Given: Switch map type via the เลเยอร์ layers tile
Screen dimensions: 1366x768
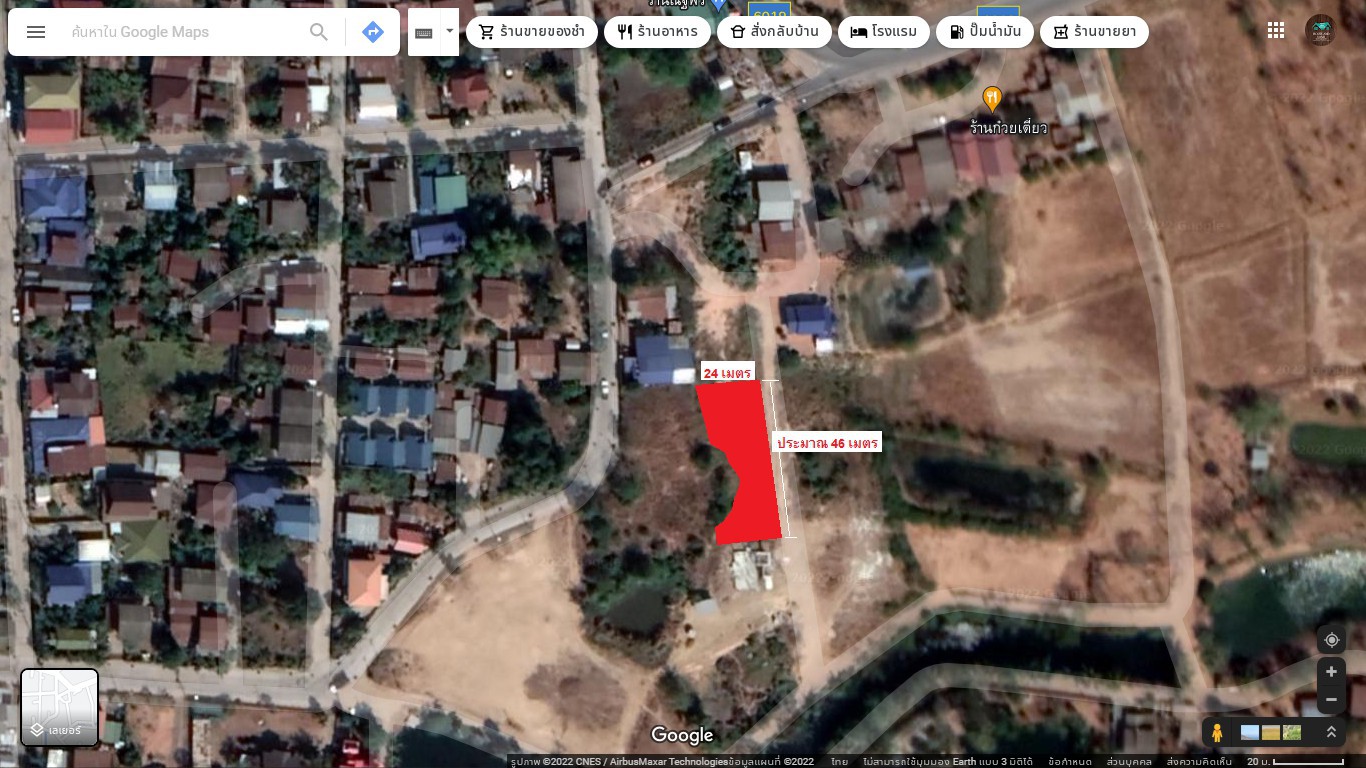Looking at the screenshot, I should [60, 708].
